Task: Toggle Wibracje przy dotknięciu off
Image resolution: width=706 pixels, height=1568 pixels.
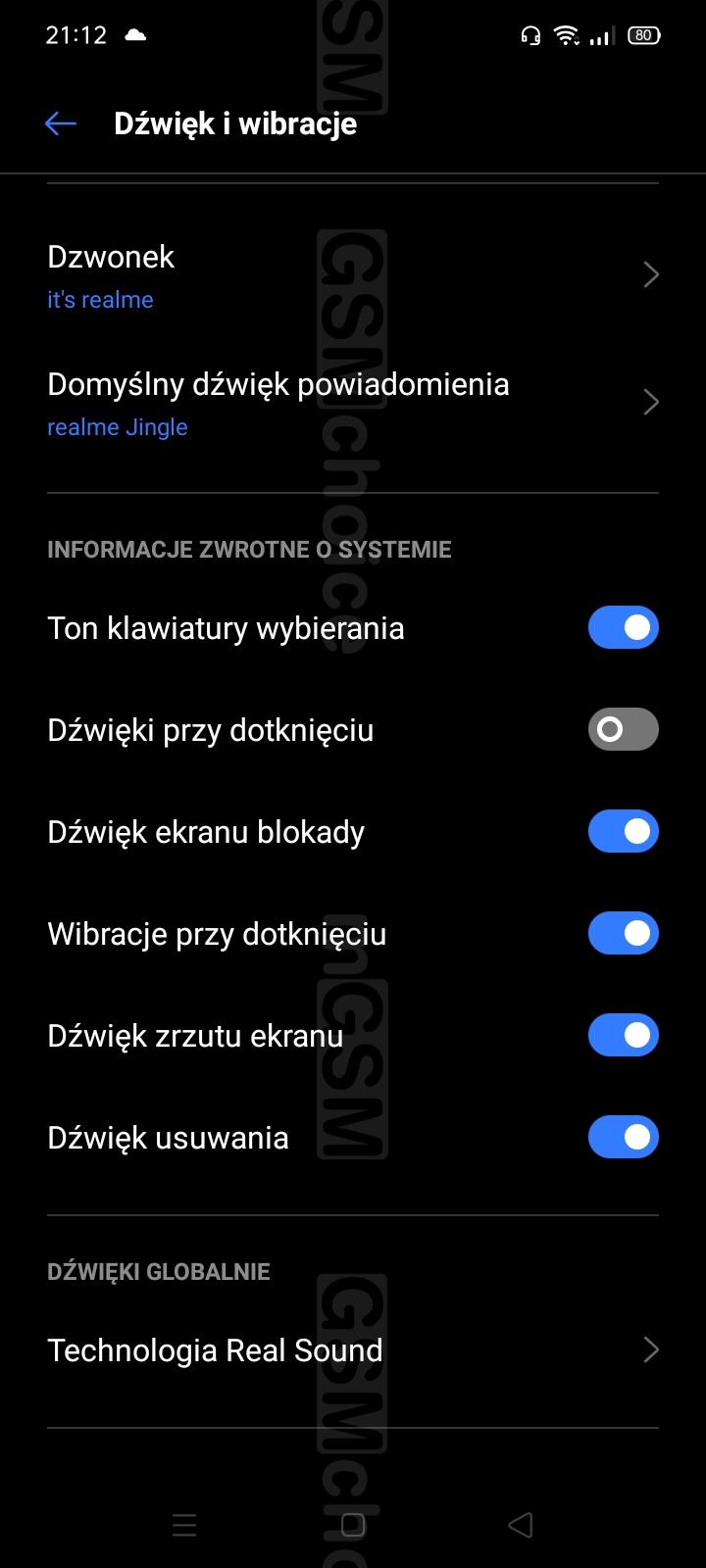Action: click(x=624, y=933)
